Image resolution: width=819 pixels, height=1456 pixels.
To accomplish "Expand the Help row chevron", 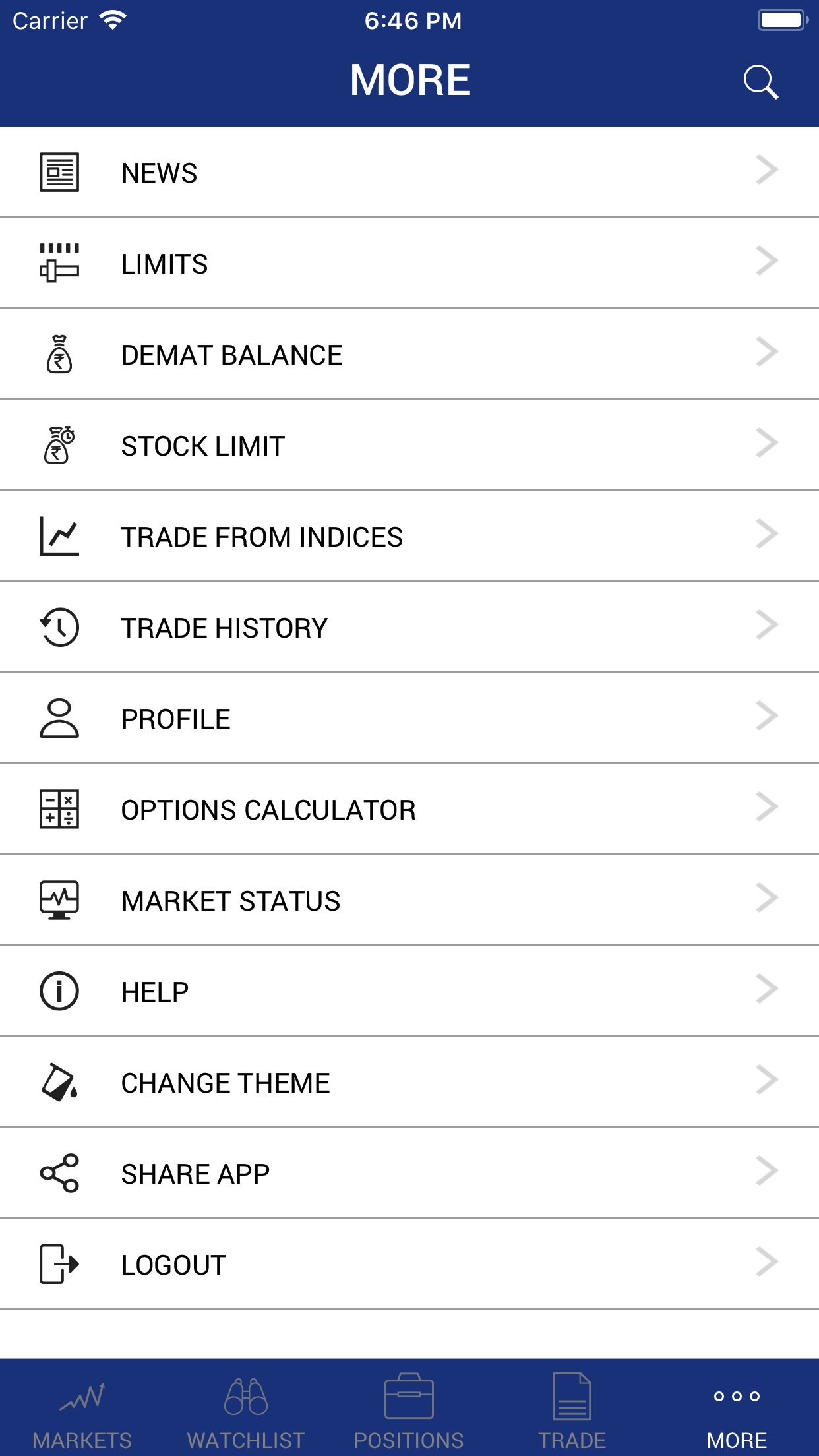I will (767, 988).
